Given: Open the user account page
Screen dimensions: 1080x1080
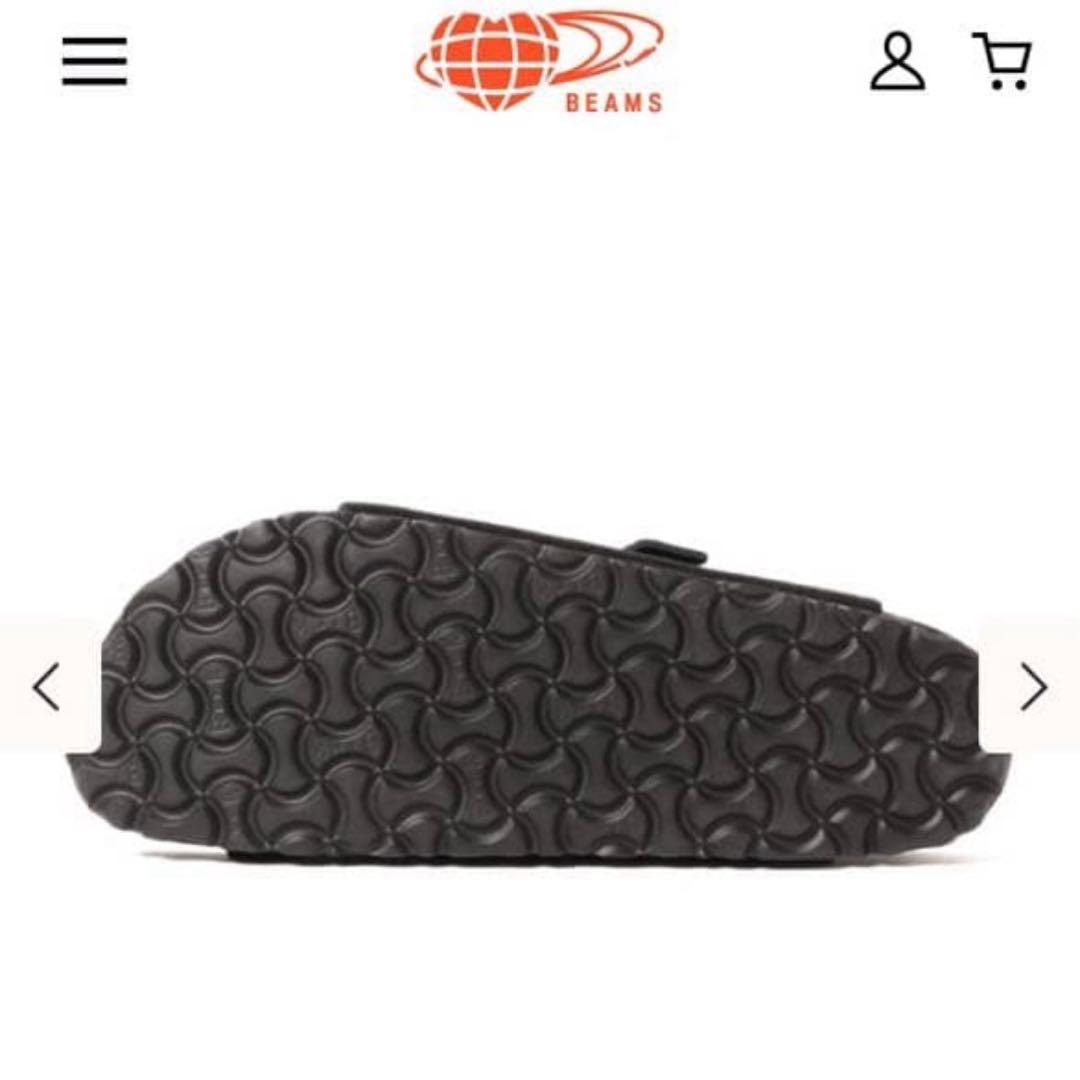Looking at the screenshot, I should [897, 61].
